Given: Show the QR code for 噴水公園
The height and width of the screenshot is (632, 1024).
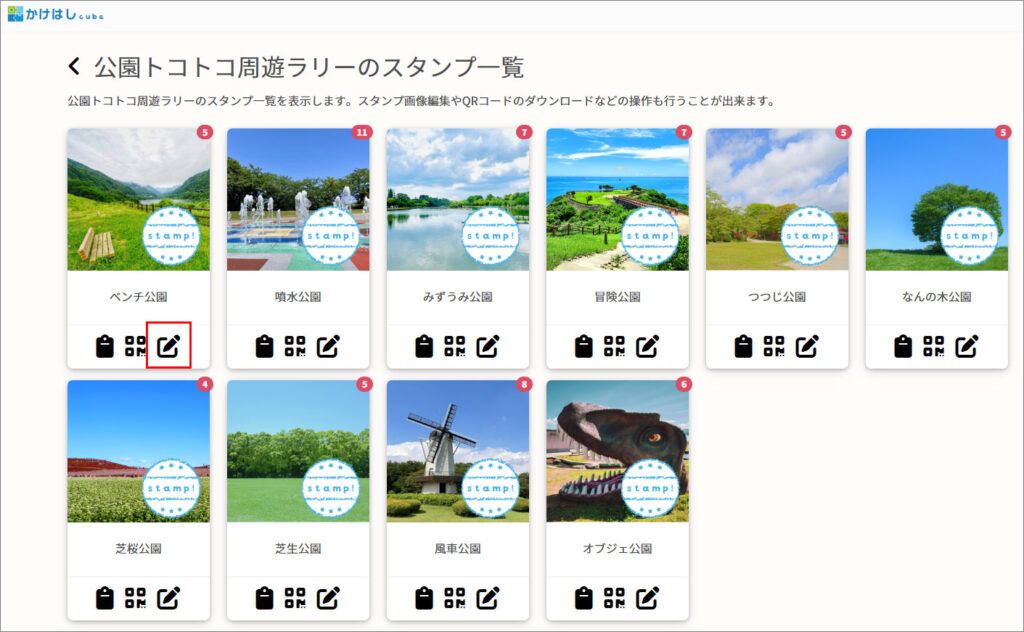Looking at the screenshot, I should point(295,347).
